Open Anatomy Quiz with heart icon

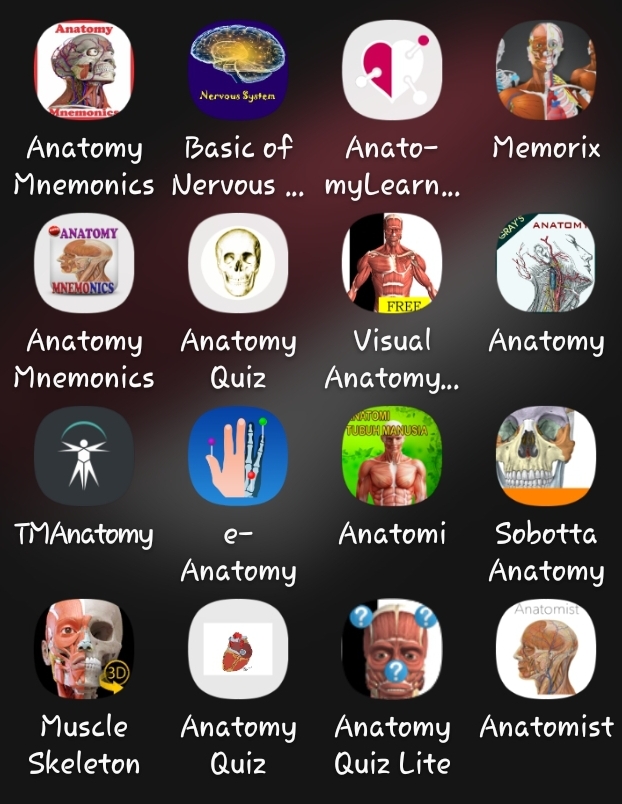tap(238, 649)
